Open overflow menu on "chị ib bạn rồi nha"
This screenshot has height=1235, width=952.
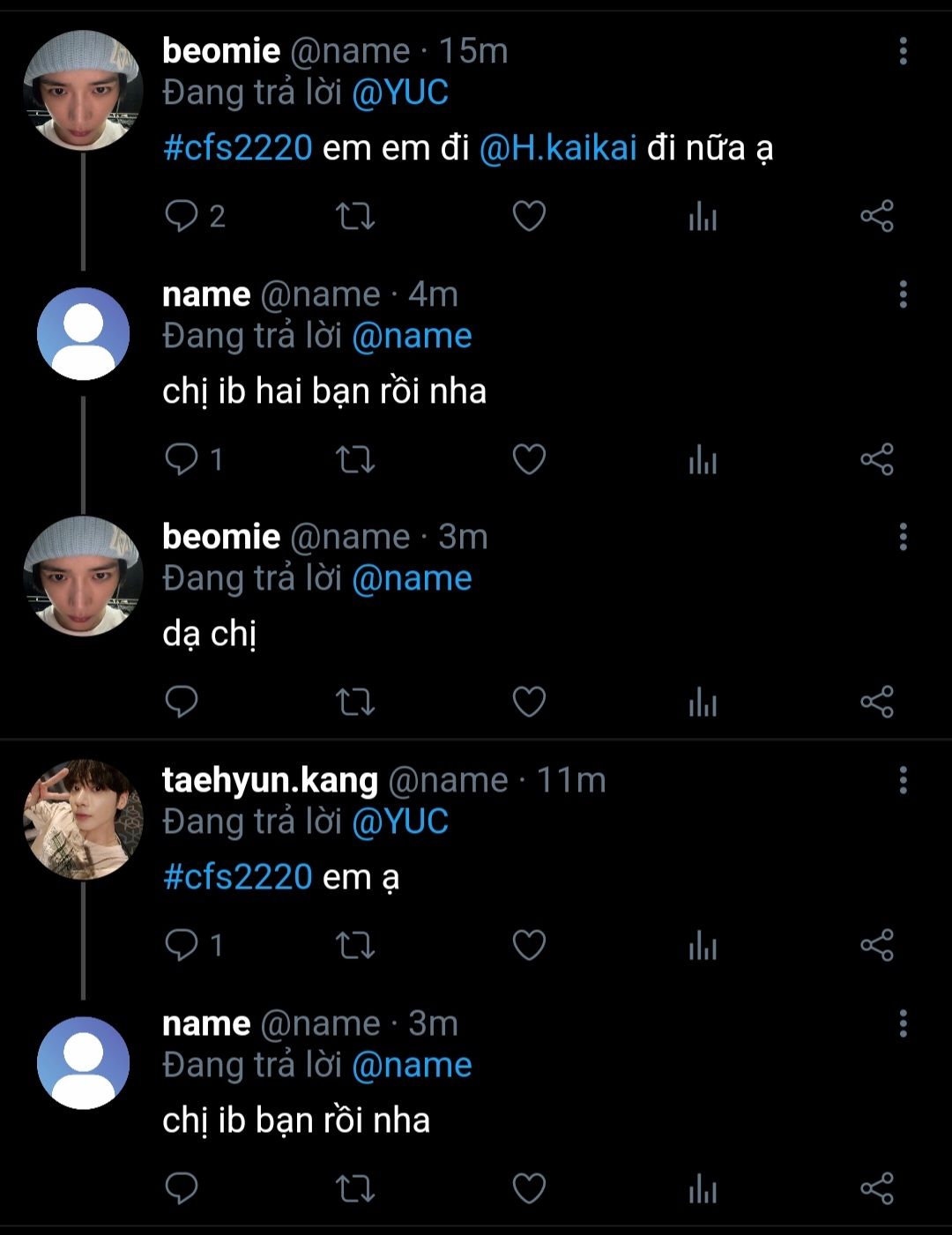pyautogui.click(x=903, y=1023)
